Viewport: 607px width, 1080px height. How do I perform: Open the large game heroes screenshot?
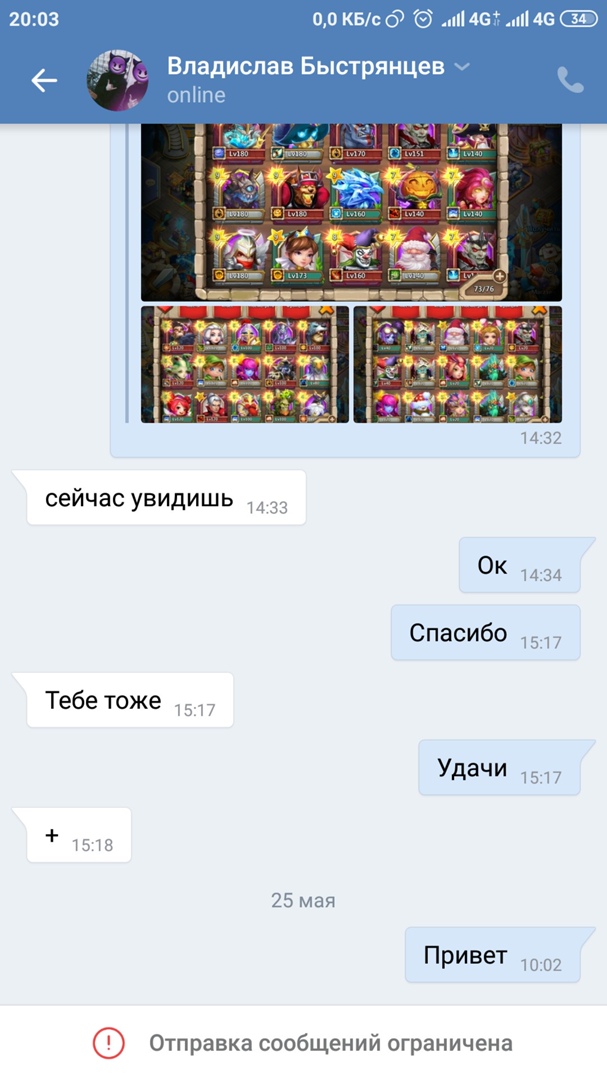pos(351,212)
